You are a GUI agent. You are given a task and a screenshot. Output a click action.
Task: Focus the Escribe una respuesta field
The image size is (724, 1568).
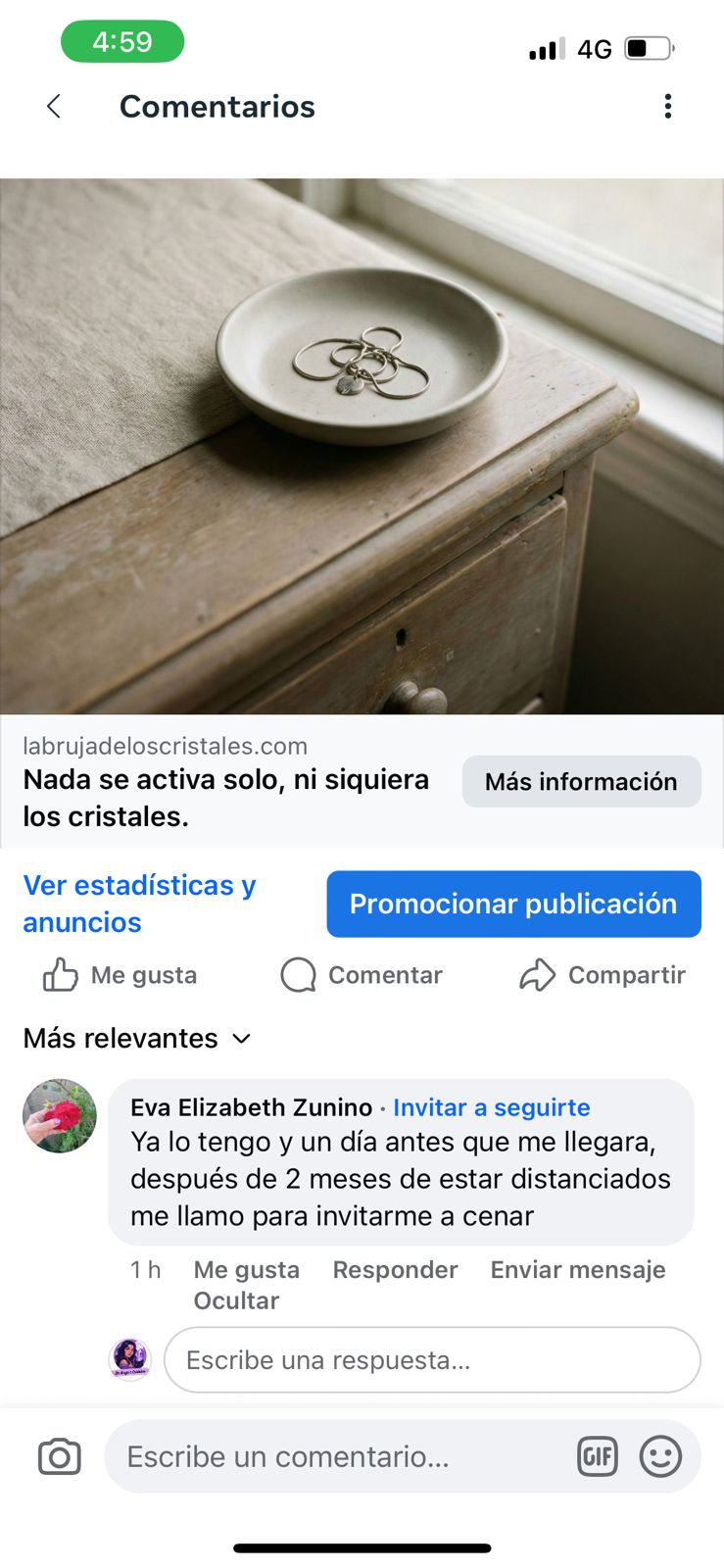(x=431, y=1359)
